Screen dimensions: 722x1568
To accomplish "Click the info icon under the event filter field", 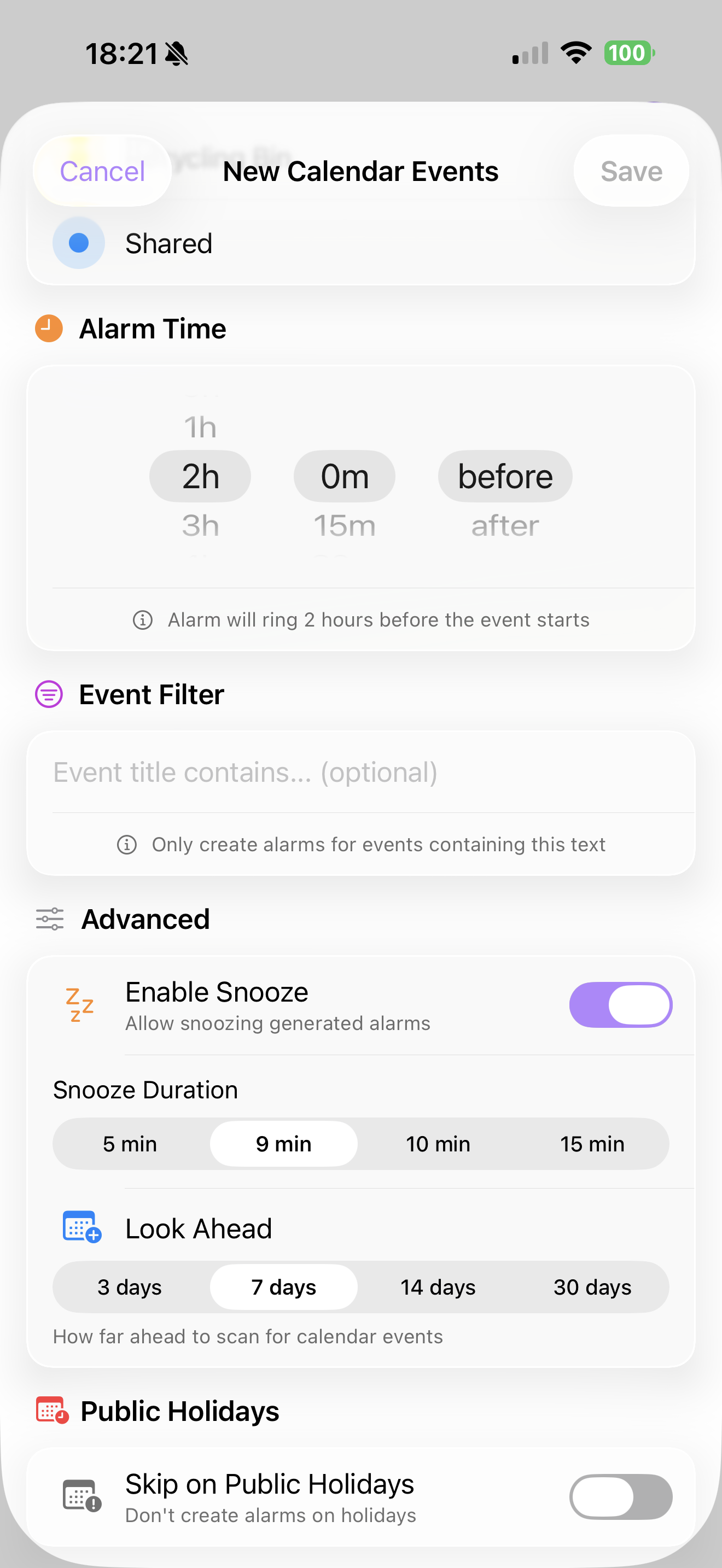I will (126, 844).
